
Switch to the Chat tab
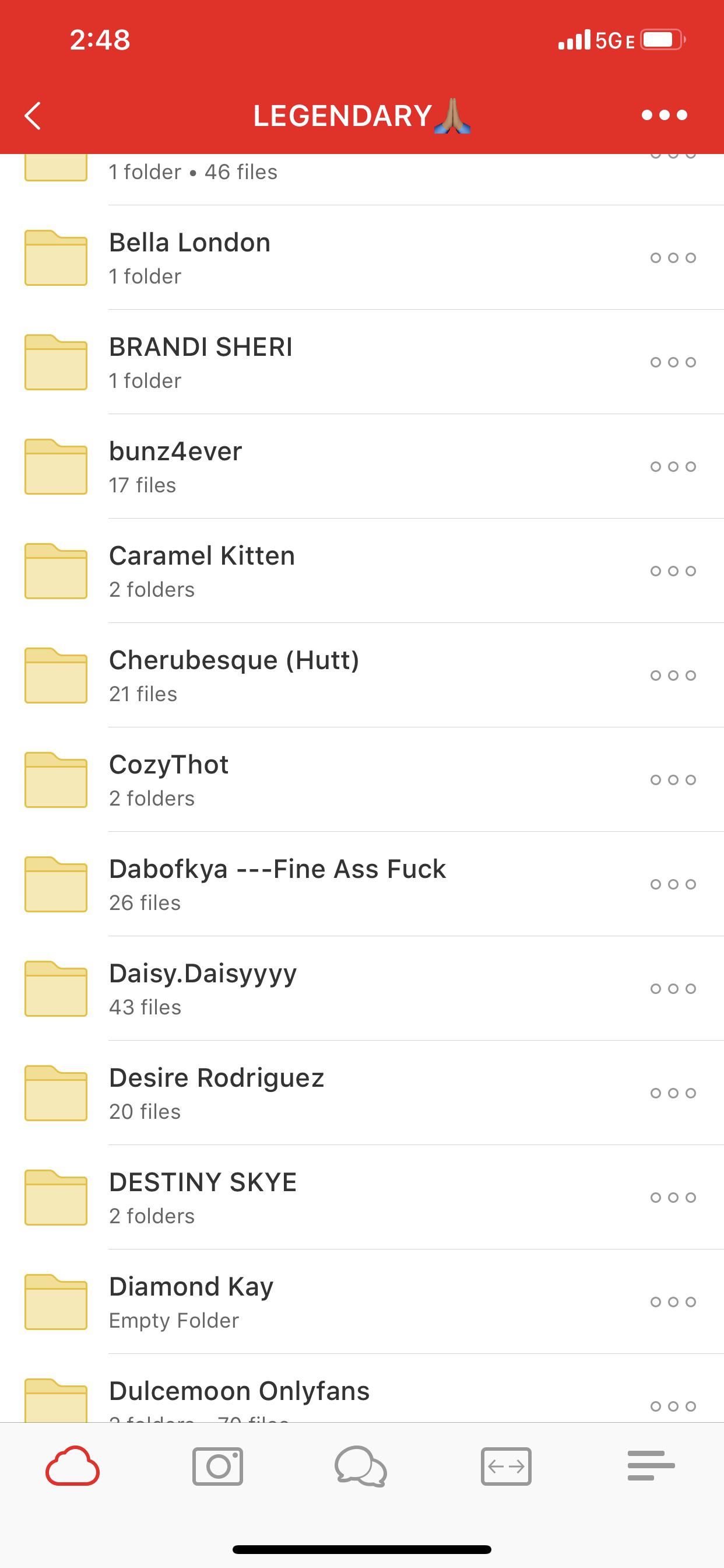[x=361, y=1466]
